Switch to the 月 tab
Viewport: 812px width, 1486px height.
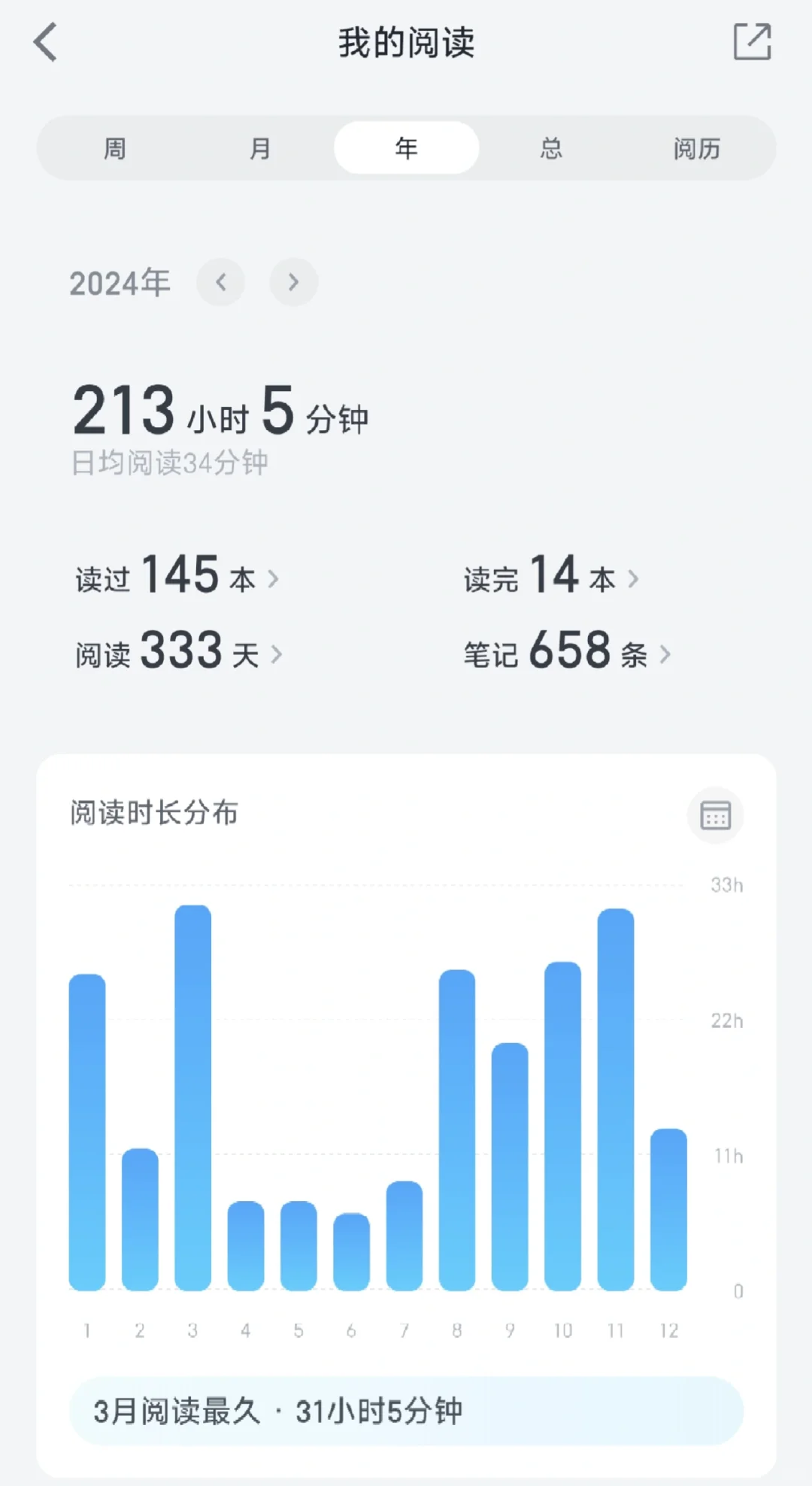click(260, 148)
